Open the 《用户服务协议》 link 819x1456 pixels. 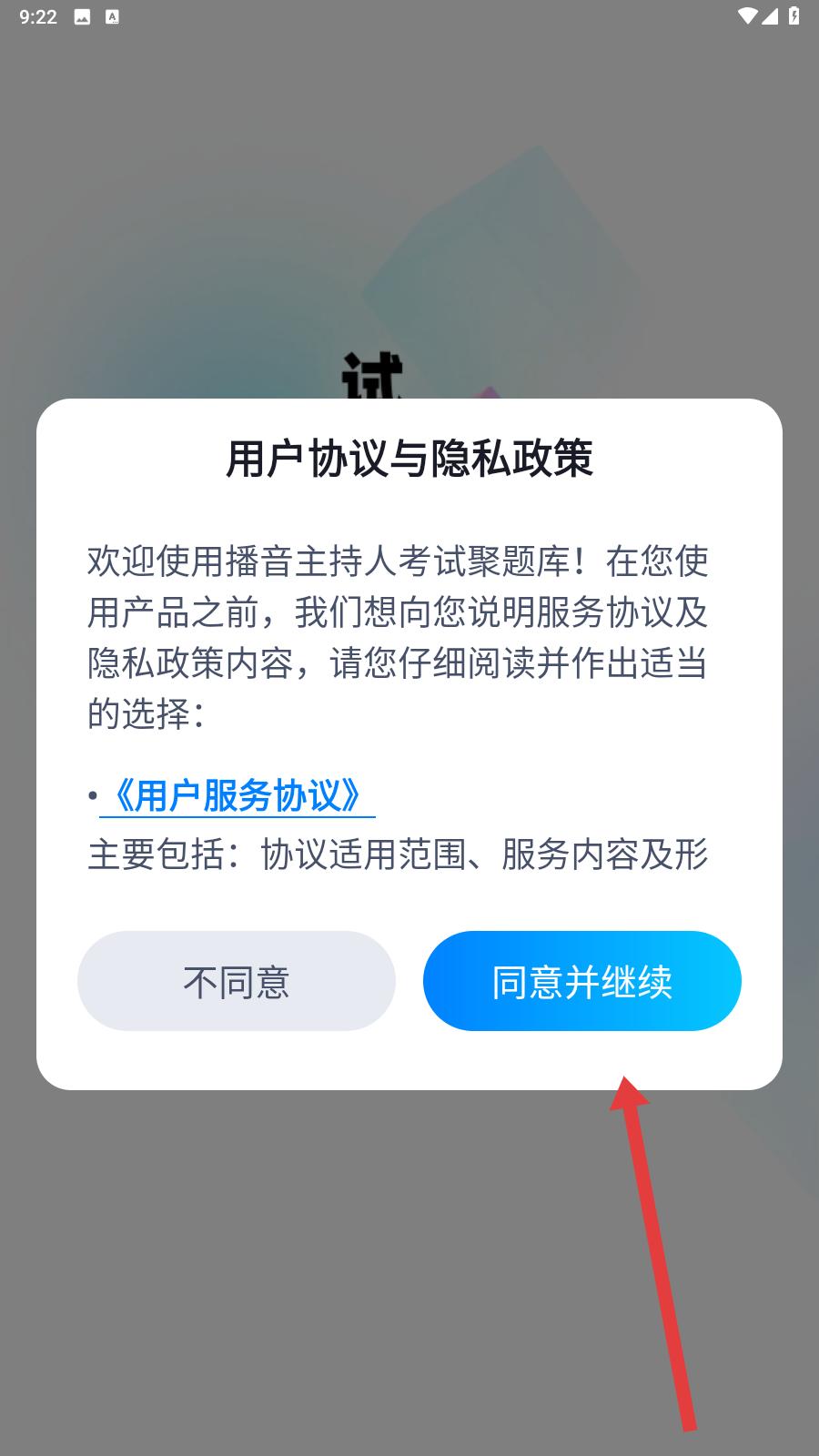237,795
